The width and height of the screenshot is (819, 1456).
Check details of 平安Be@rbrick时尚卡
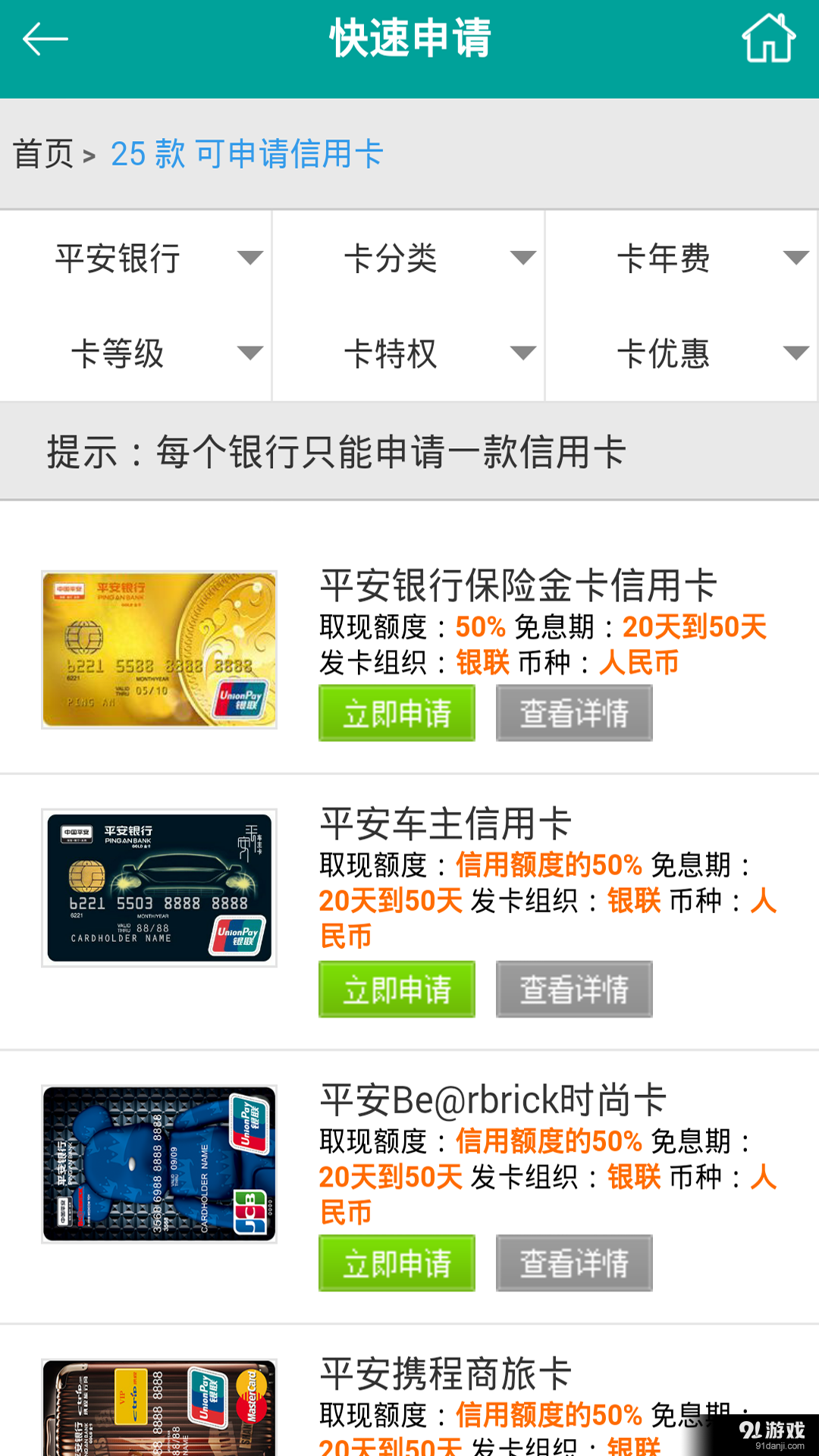(x=574, y=1263)
